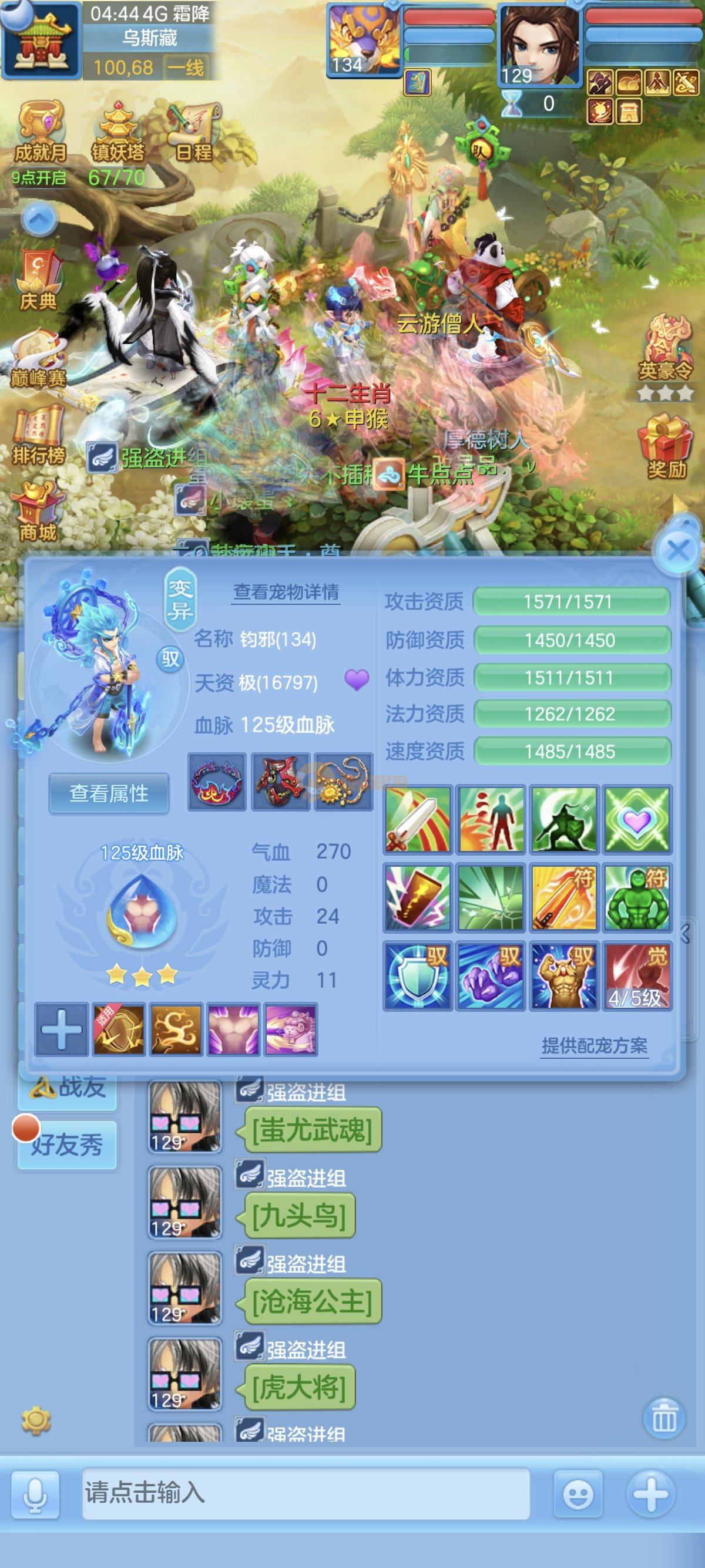
Task: Clear chat with the trash icon
Action: coord(664,1418)
